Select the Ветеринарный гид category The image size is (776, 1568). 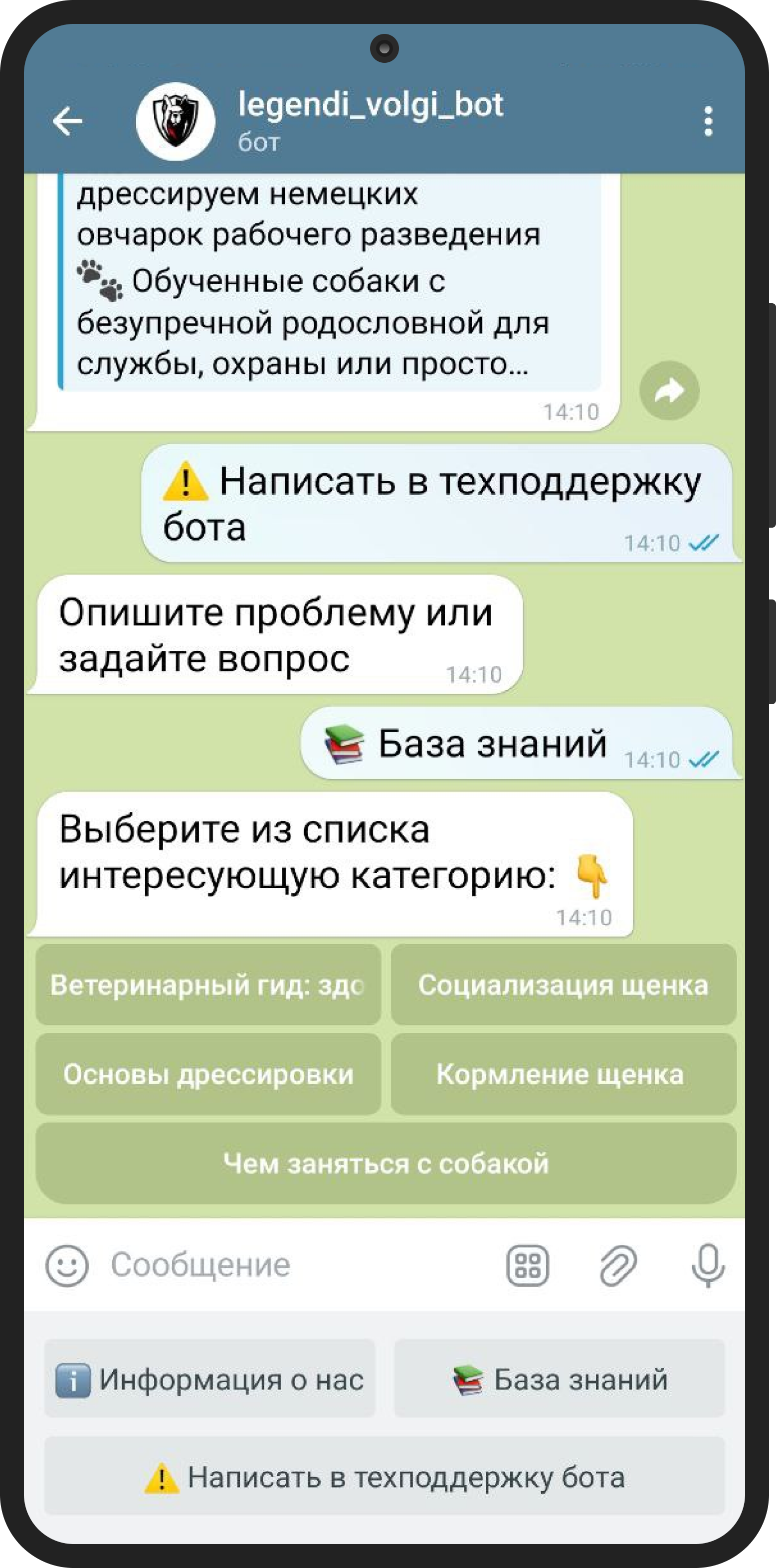[208, 985]
